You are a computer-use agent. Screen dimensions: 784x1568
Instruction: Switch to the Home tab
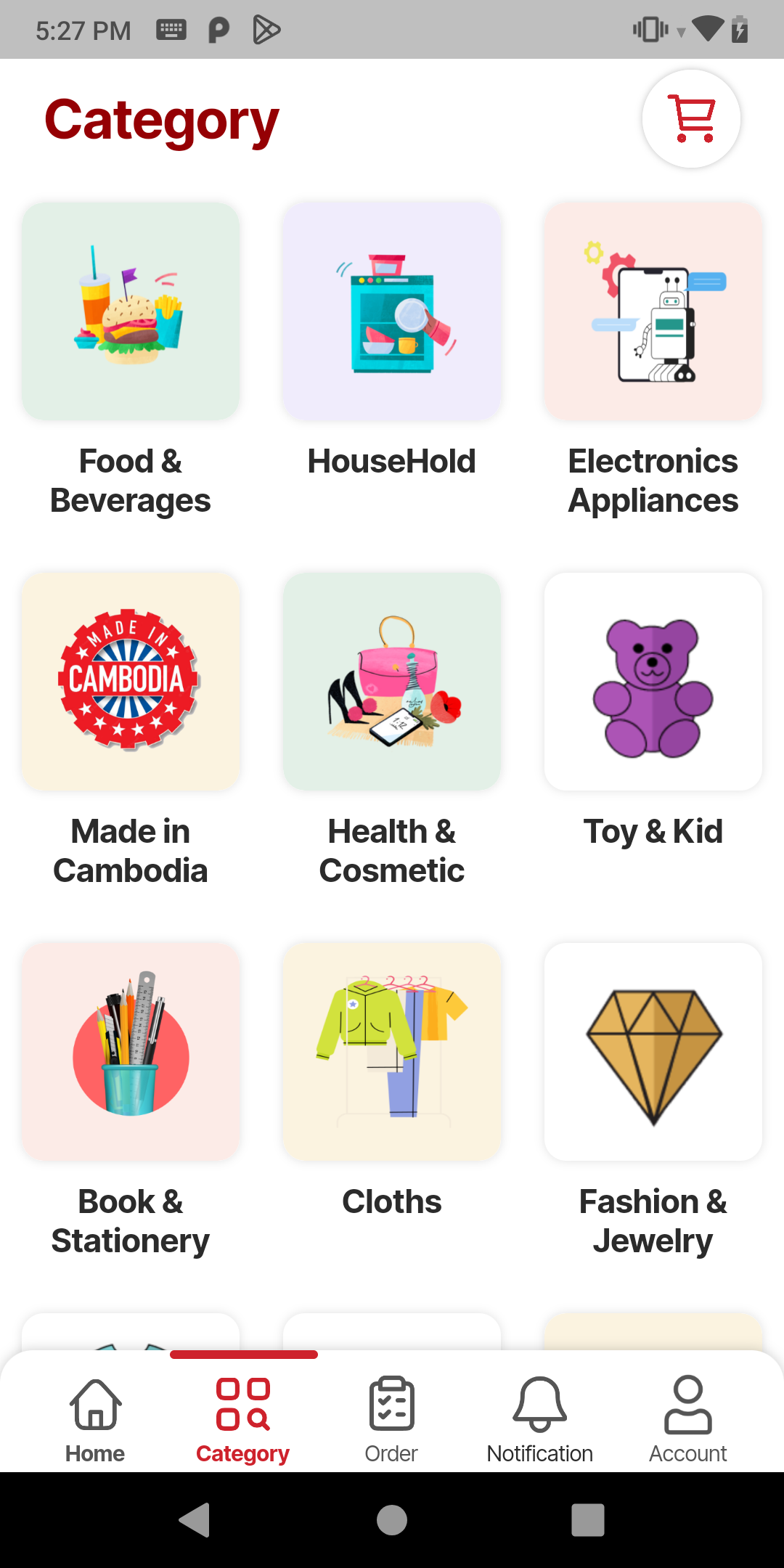tap(95, 1419)
